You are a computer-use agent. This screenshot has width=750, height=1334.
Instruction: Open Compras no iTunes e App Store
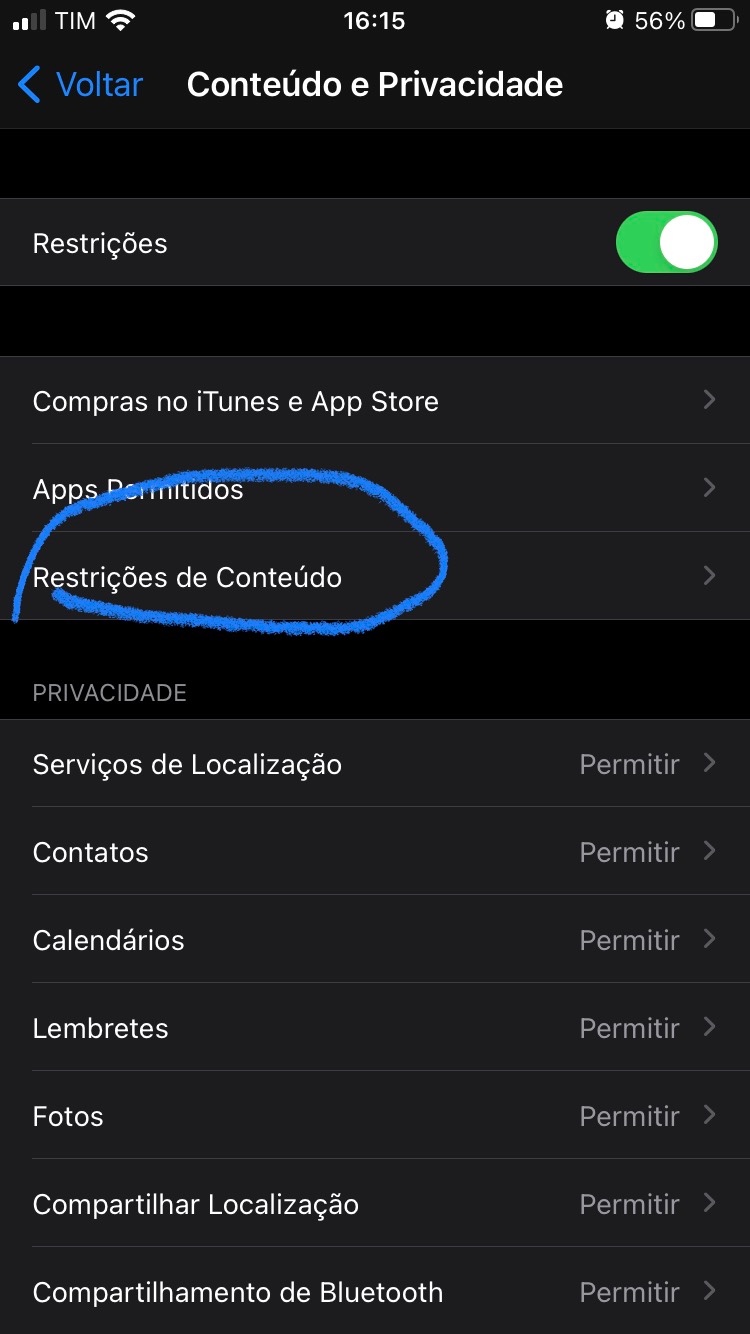tap(375, 401)
